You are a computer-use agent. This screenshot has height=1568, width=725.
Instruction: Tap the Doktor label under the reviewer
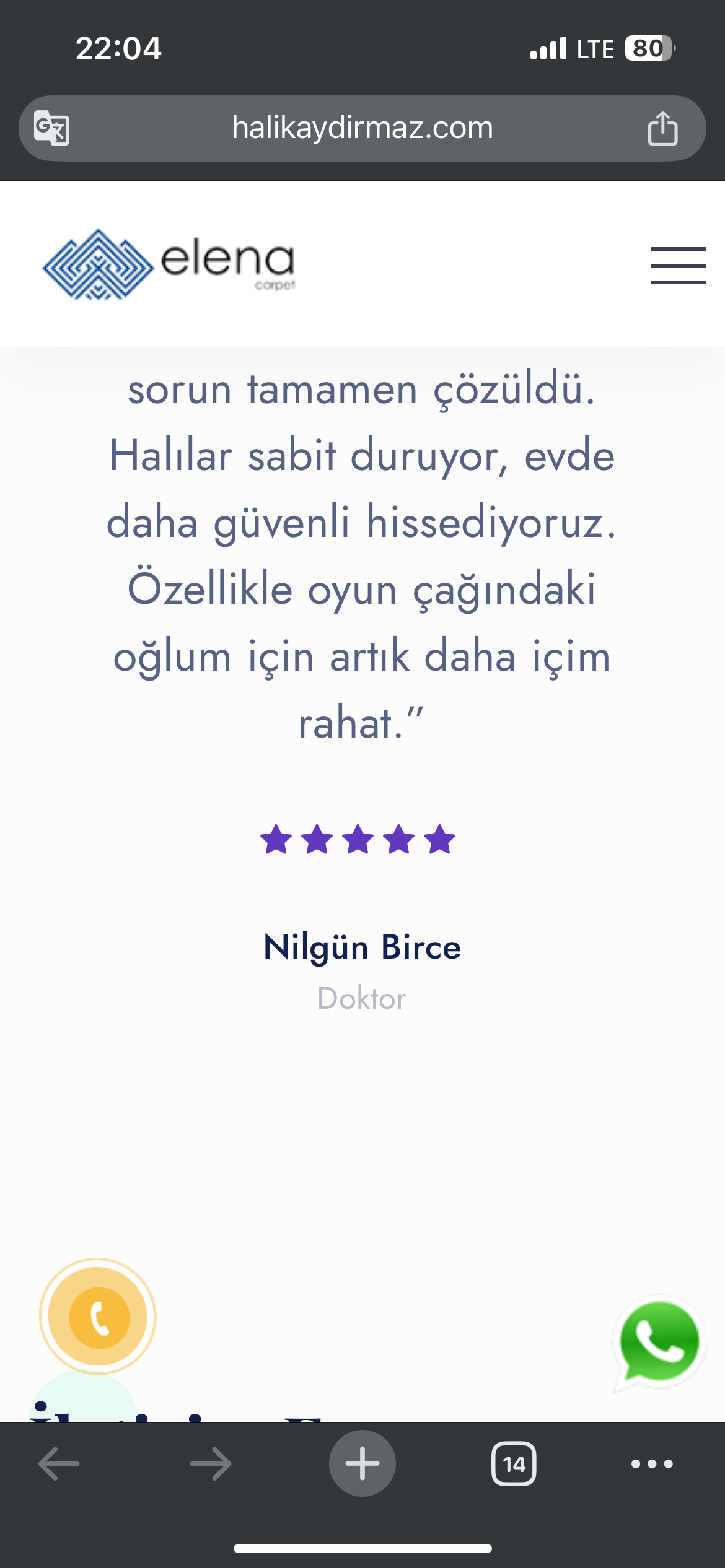click(362, 998)
